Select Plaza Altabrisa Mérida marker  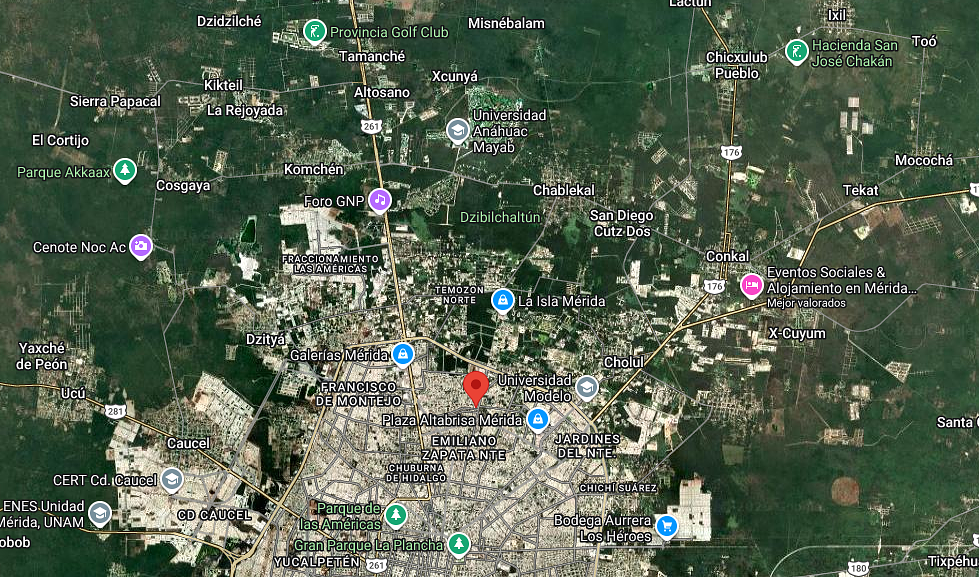(538, 418)
